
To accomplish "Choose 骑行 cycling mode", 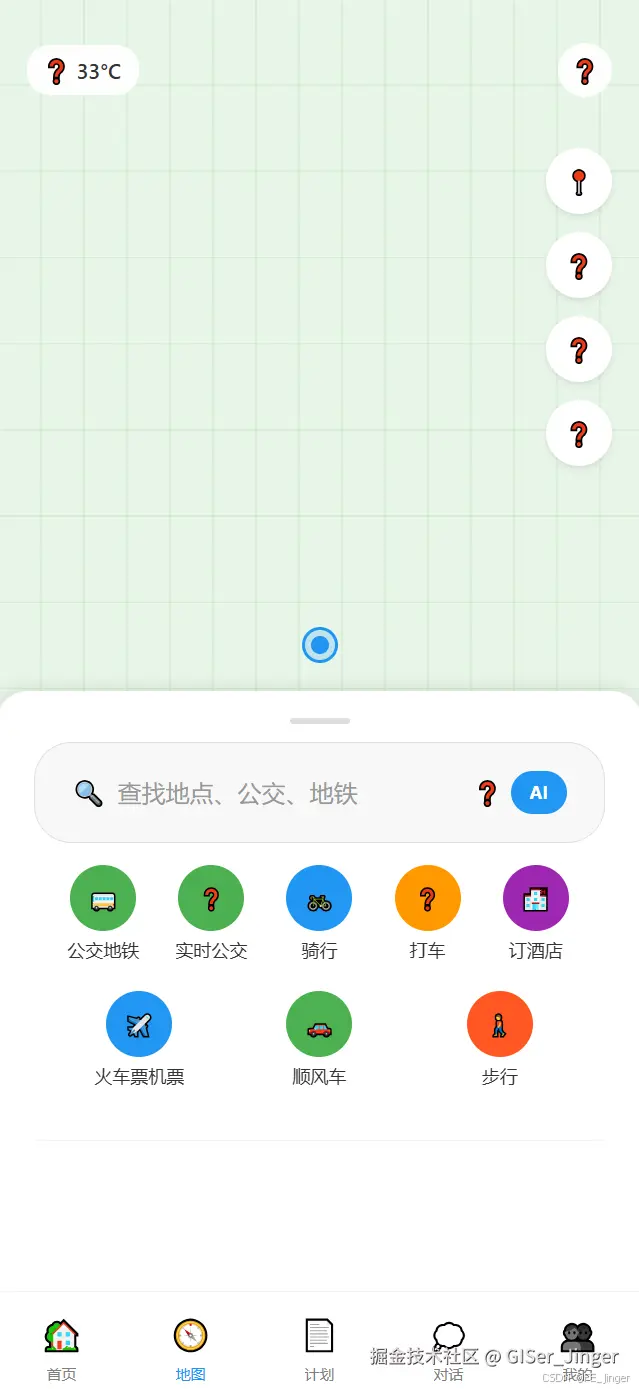I will [319, 898].
